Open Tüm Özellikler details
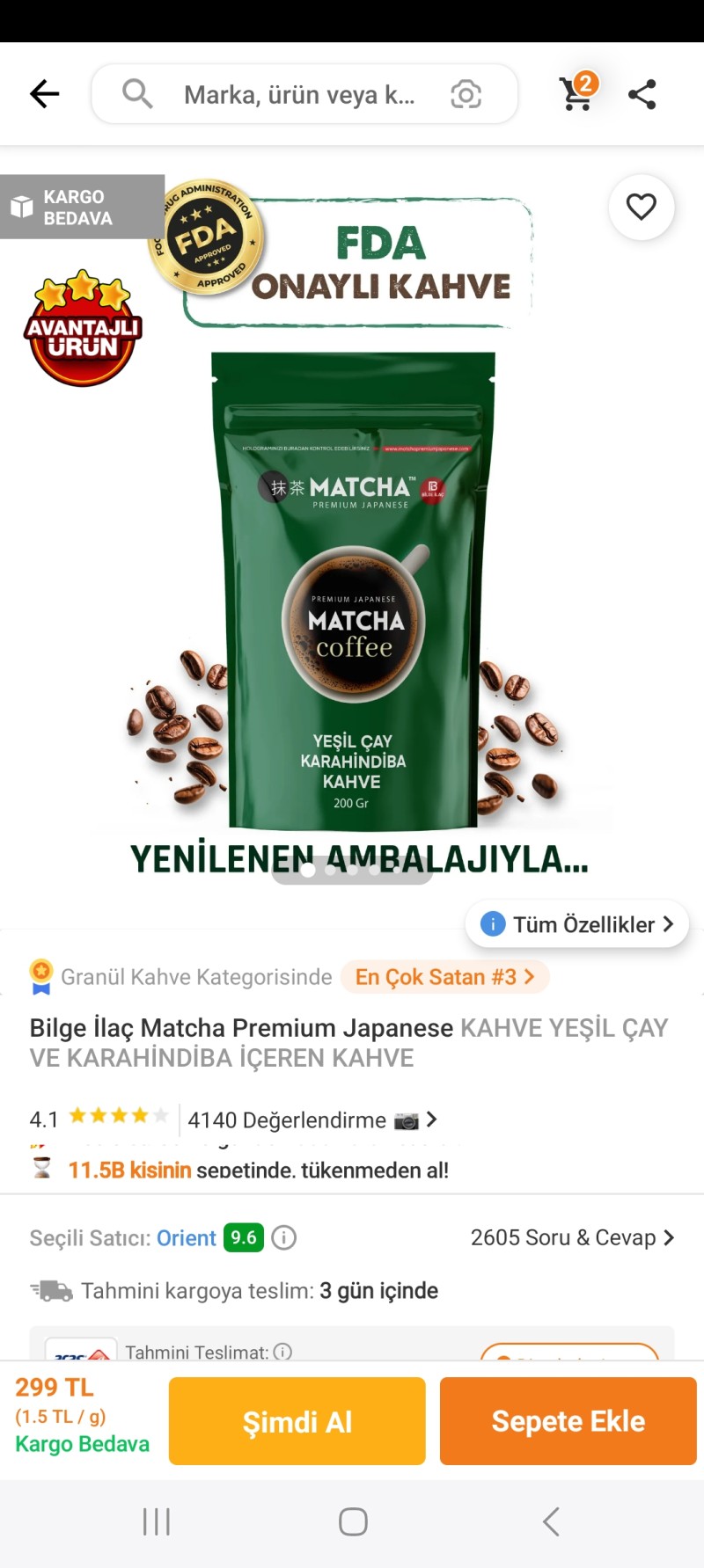 pos(577,924)
